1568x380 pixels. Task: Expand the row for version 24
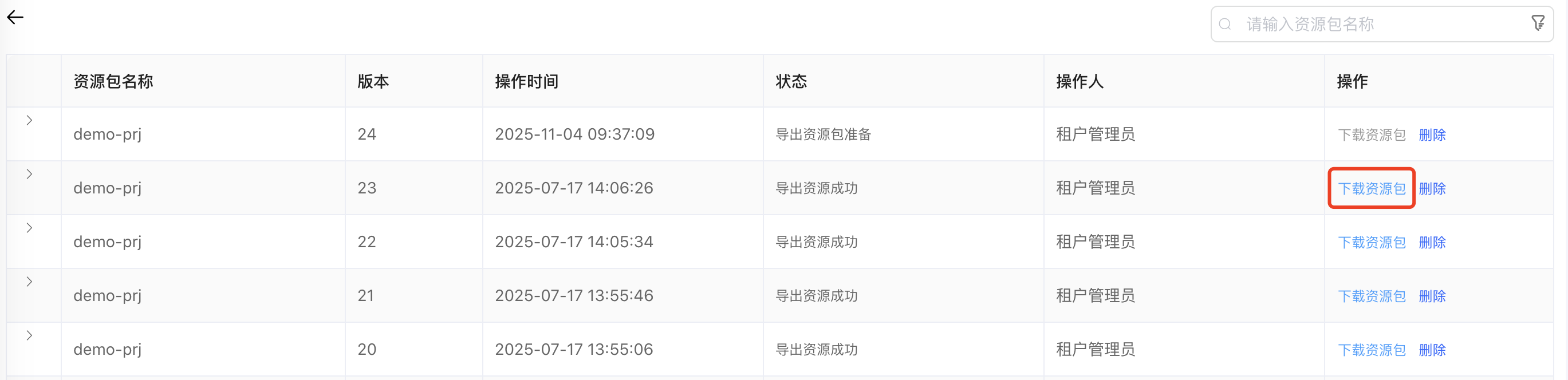point(29,120)
